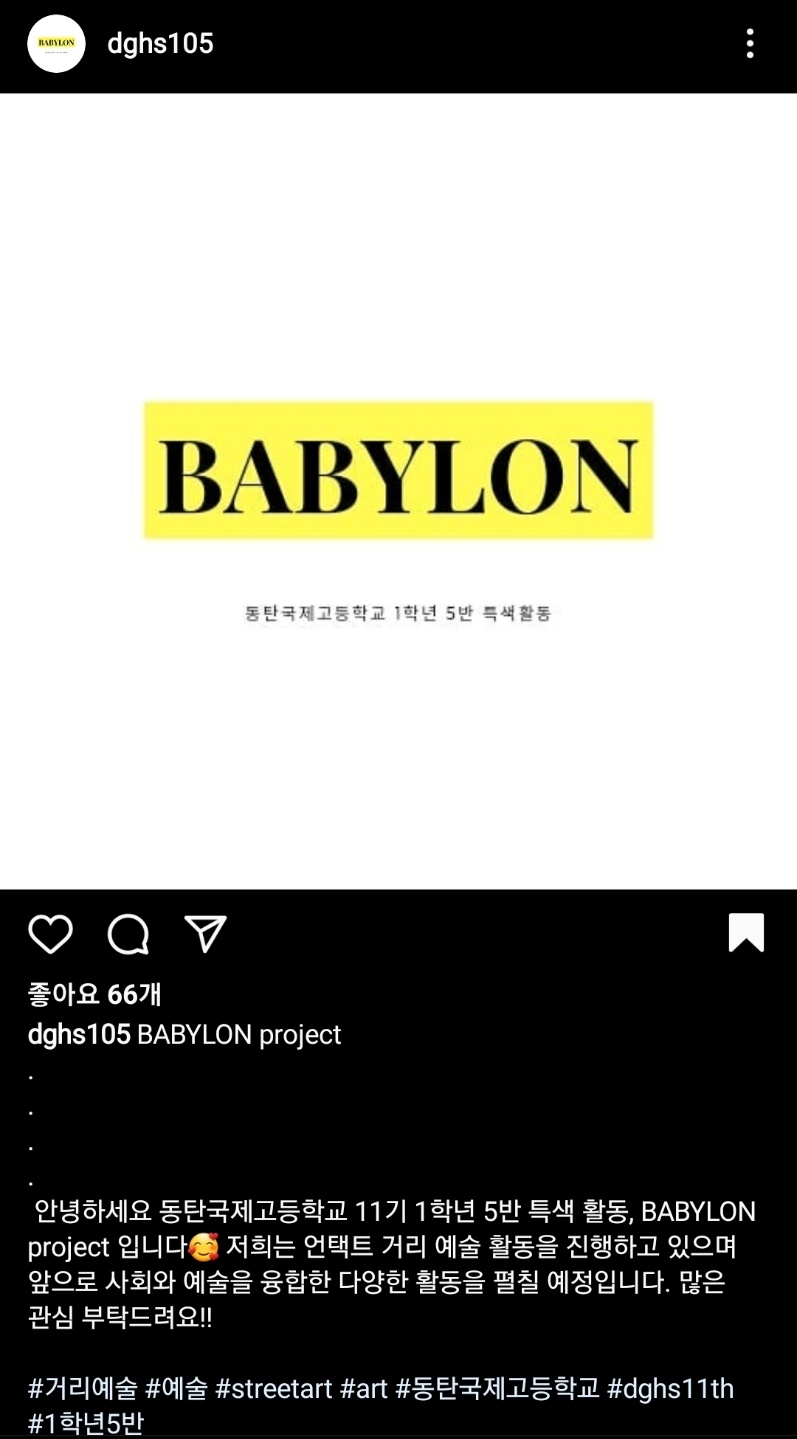797x1439 pixels.
Task: Open dghs105 username in the caption
Action: tap(79, 1034)
